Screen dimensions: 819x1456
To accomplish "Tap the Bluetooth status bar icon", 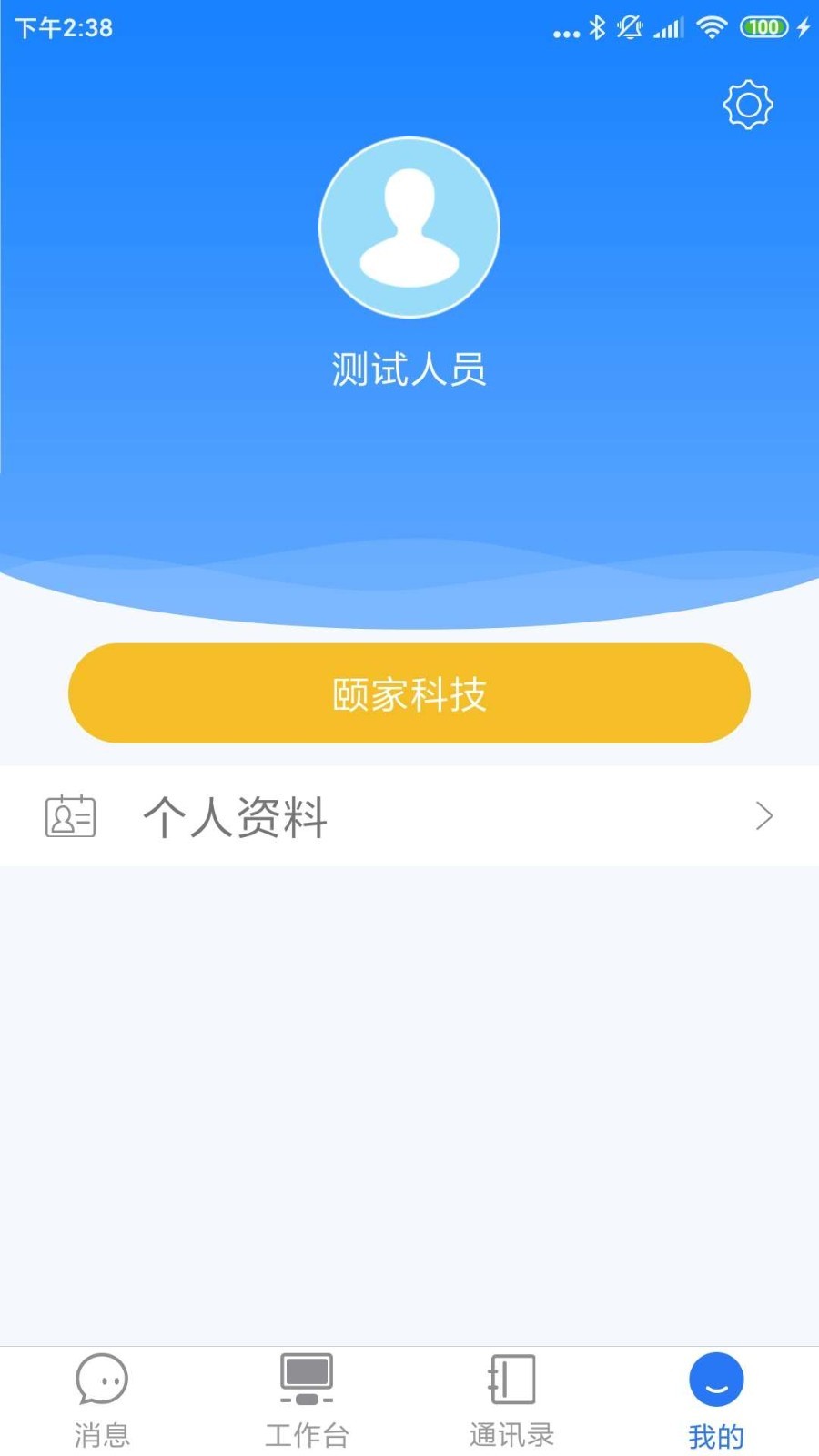I will click(x=597, y=27).
